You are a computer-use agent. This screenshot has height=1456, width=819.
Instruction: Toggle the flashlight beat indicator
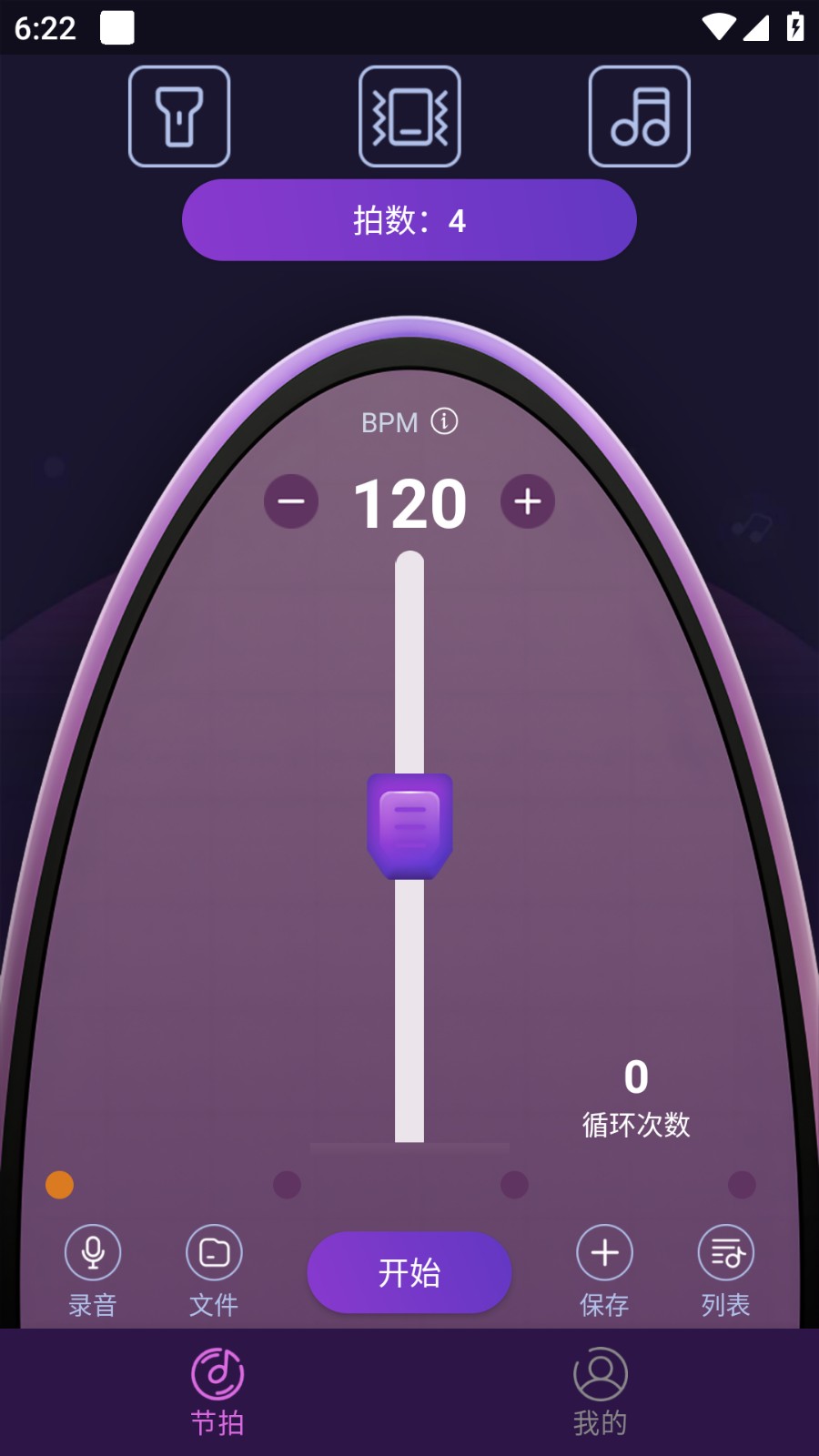(x=179, y=116)
